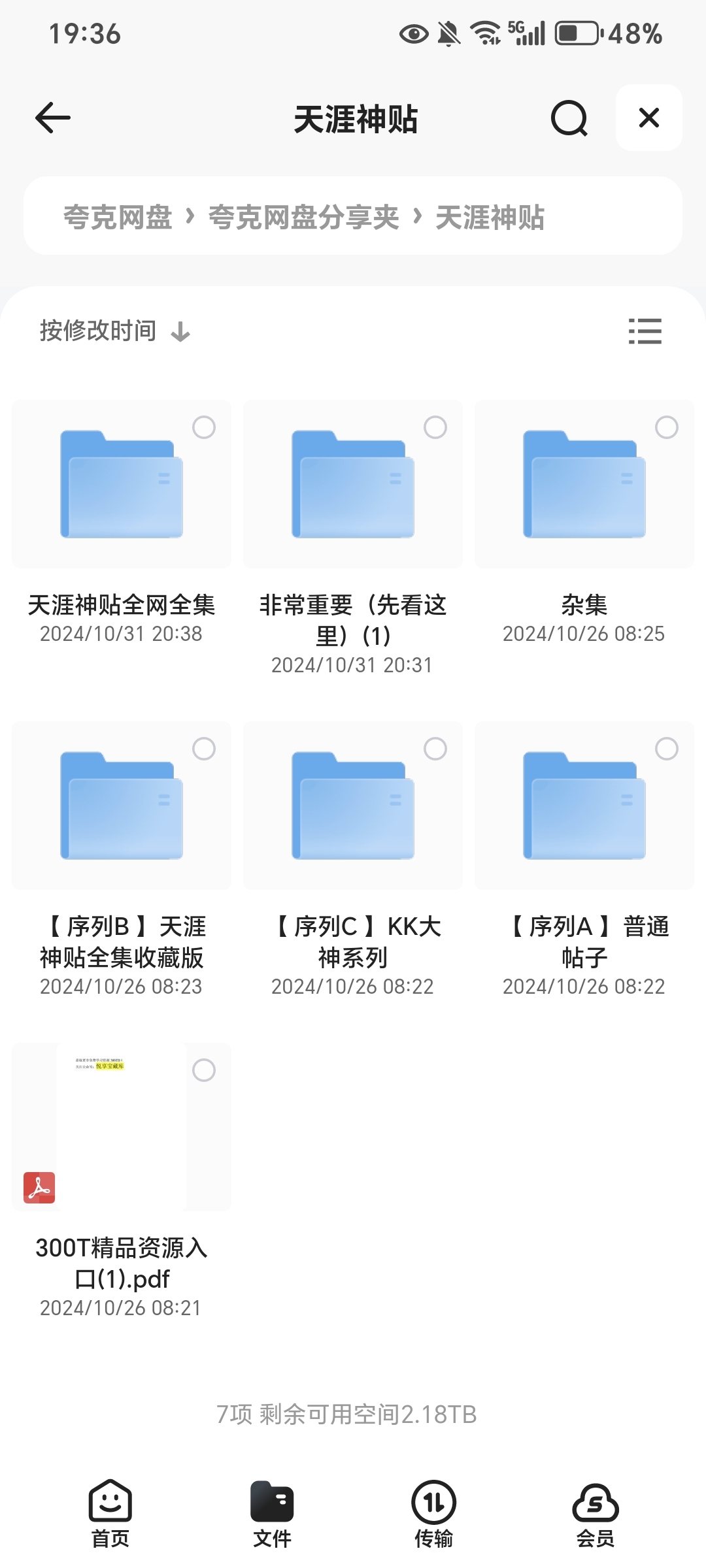706x1568 pixels.
Task: Close the page with the X button
Action: click(x=648, y=118)
